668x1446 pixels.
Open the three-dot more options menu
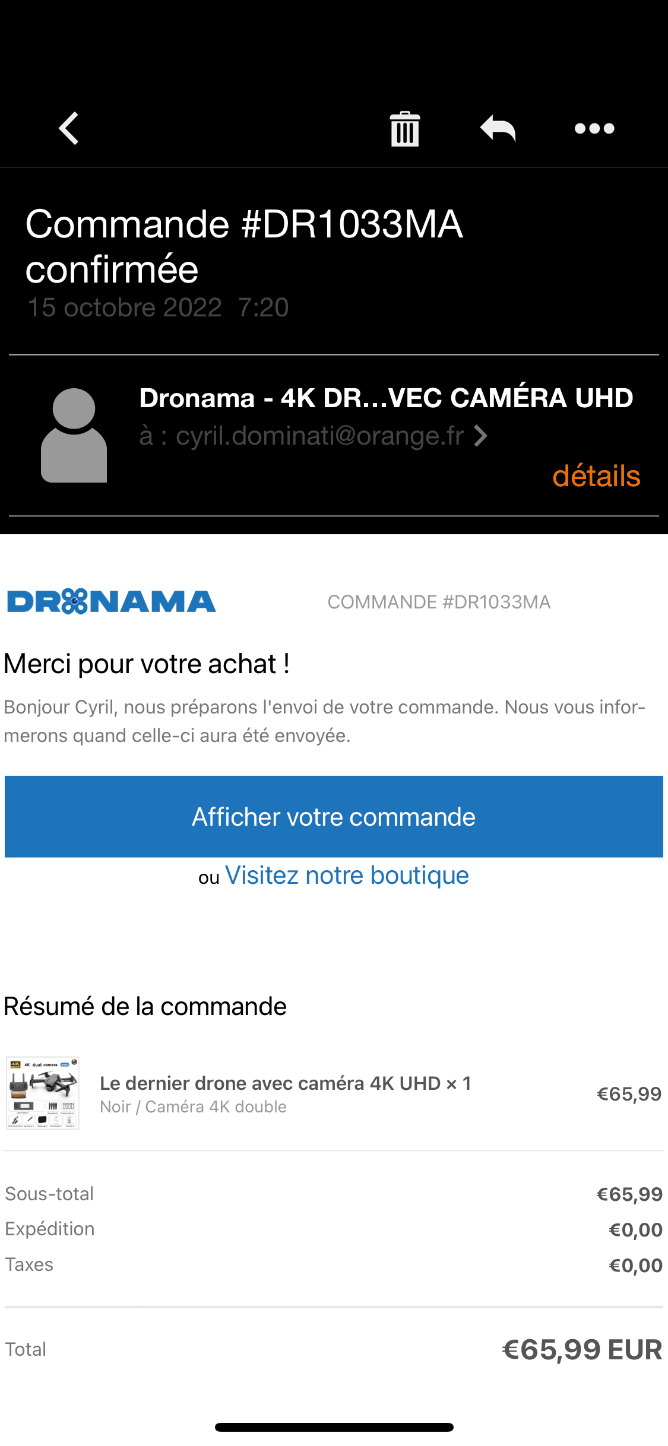[594, 128]
